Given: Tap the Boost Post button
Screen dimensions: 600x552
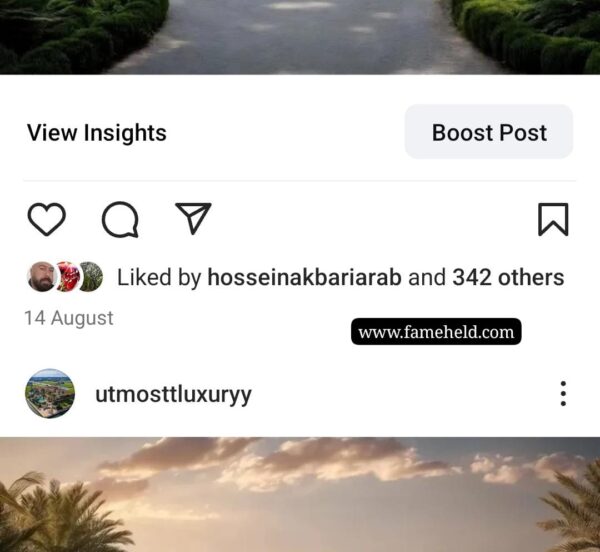Looking at the screenshot, I should click(x=489, y=132).
